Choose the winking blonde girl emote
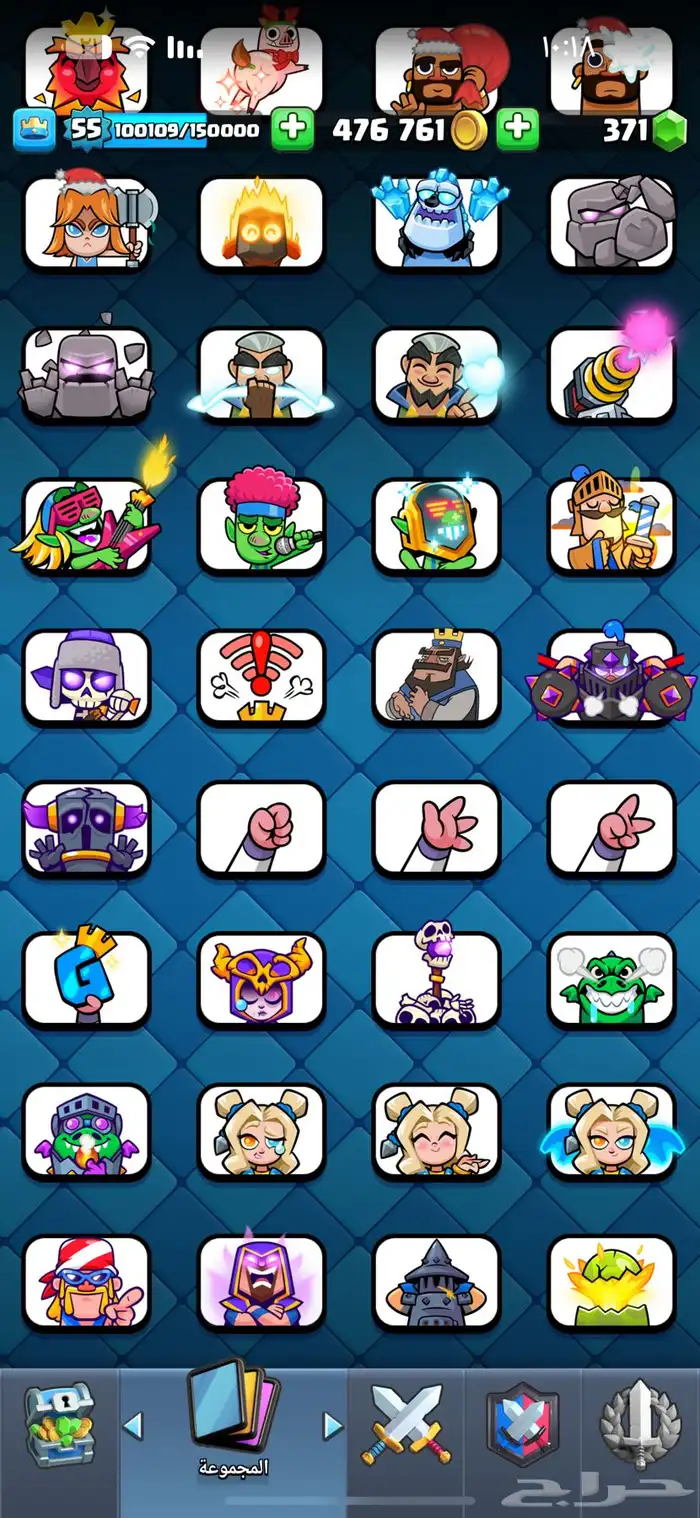The width and height of the screenshot is (700, 1518). (x=261, y=1131)
